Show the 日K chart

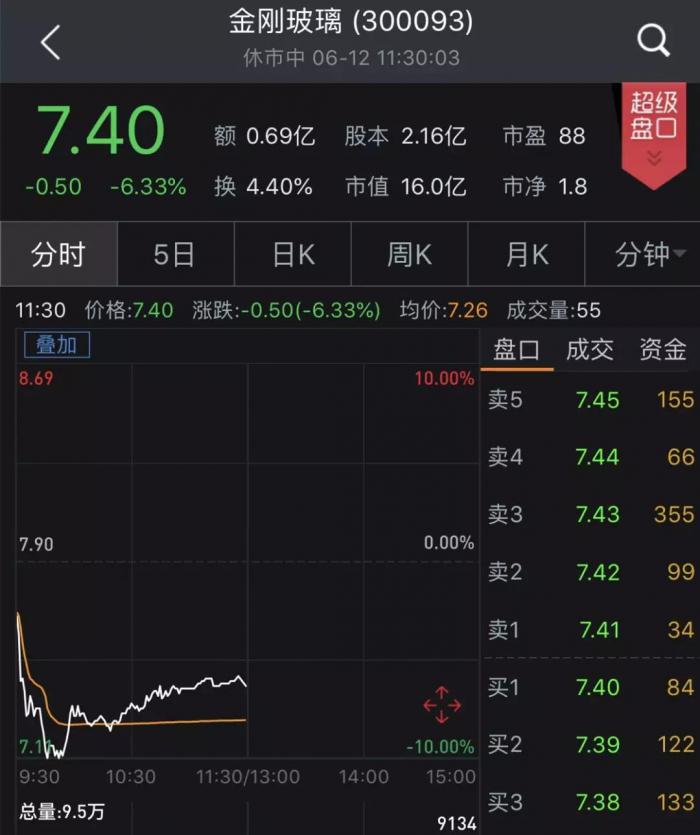tap(293, 255)
